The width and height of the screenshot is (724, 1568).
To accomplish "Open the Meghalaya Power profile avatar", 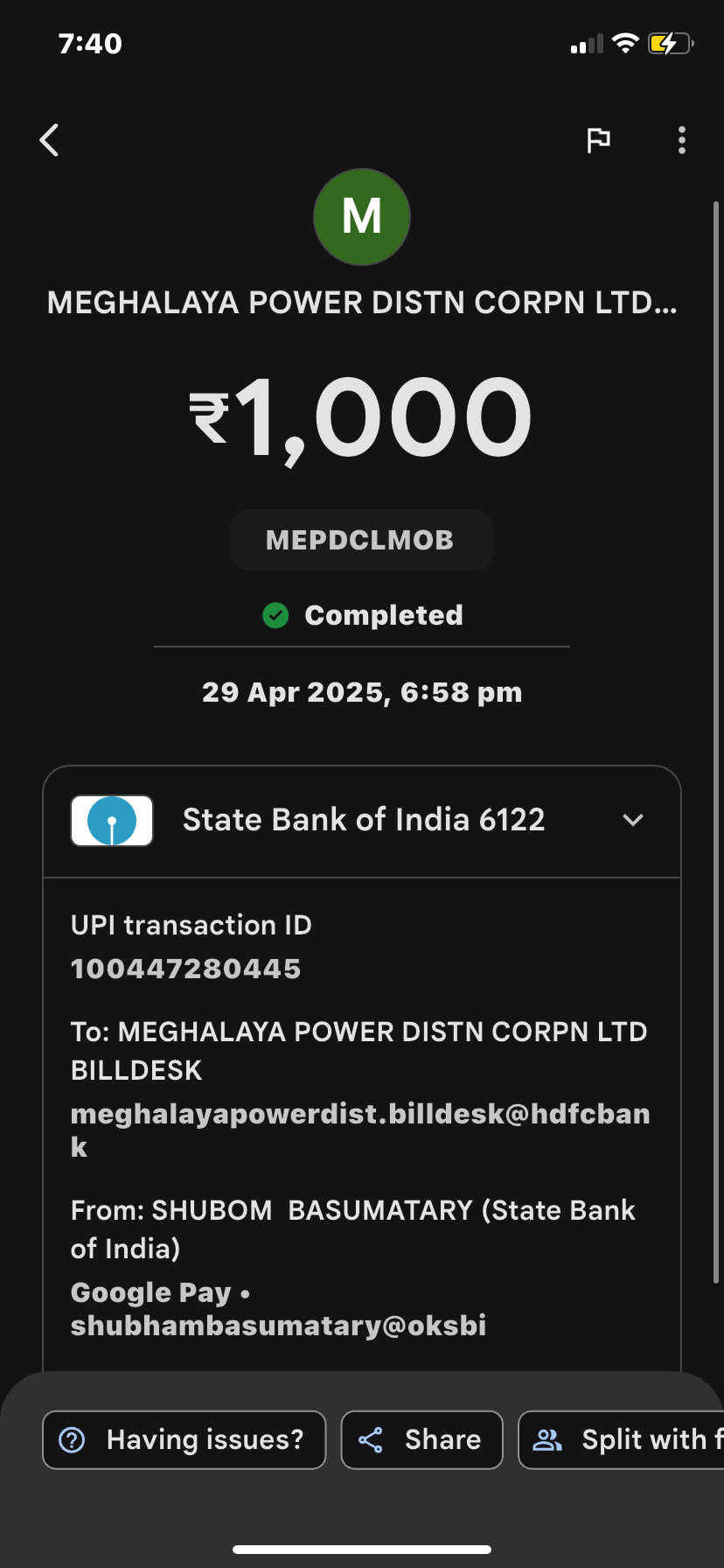I will point(362,217).
